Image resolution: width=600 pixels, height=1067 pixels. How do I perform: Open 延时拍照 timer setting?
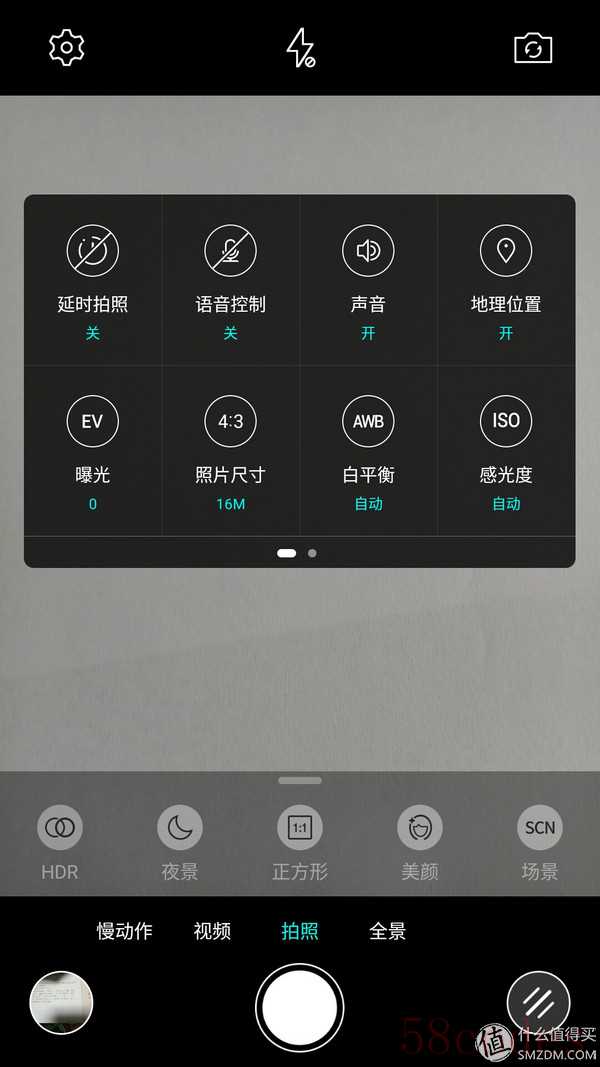pos(93,250)
